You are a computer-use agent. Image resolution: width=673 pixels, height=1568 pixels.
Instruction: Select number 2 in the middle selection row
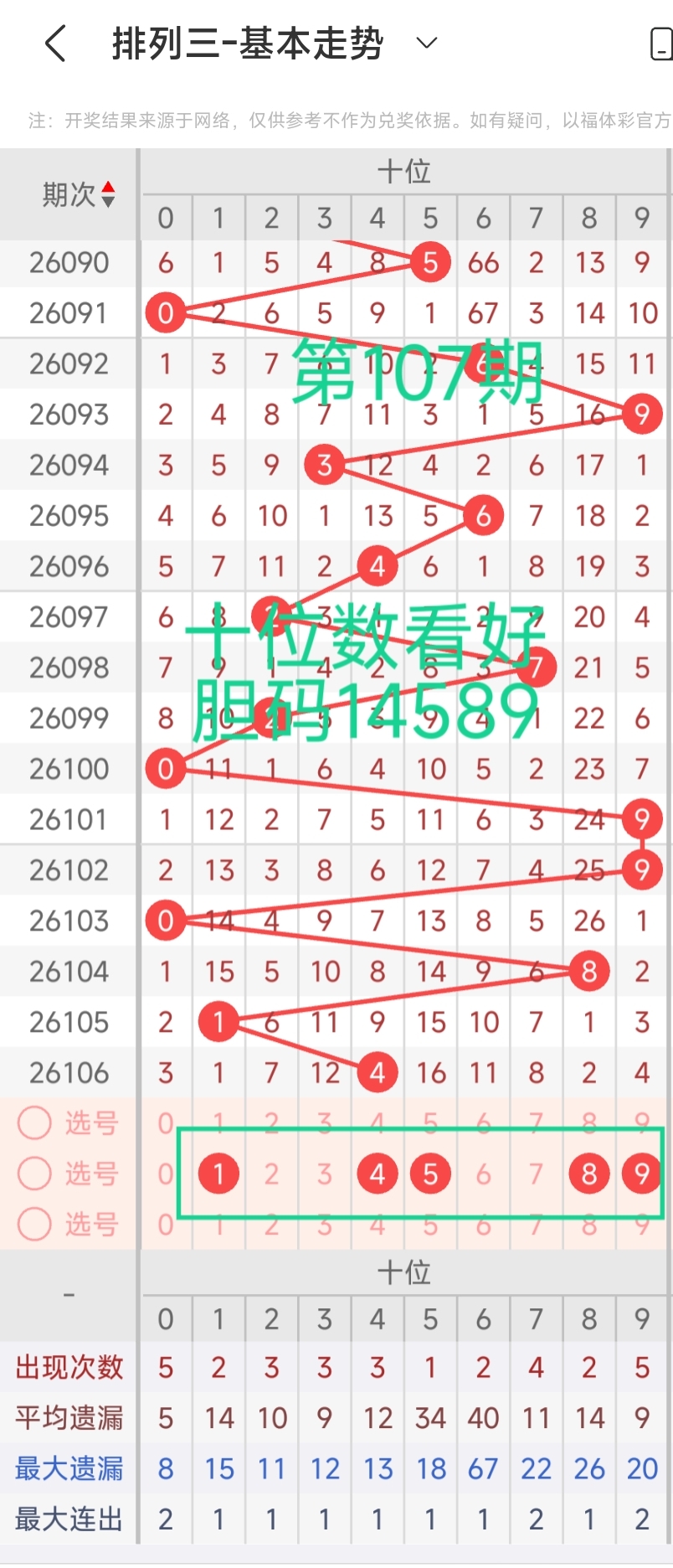[270, 1173]
